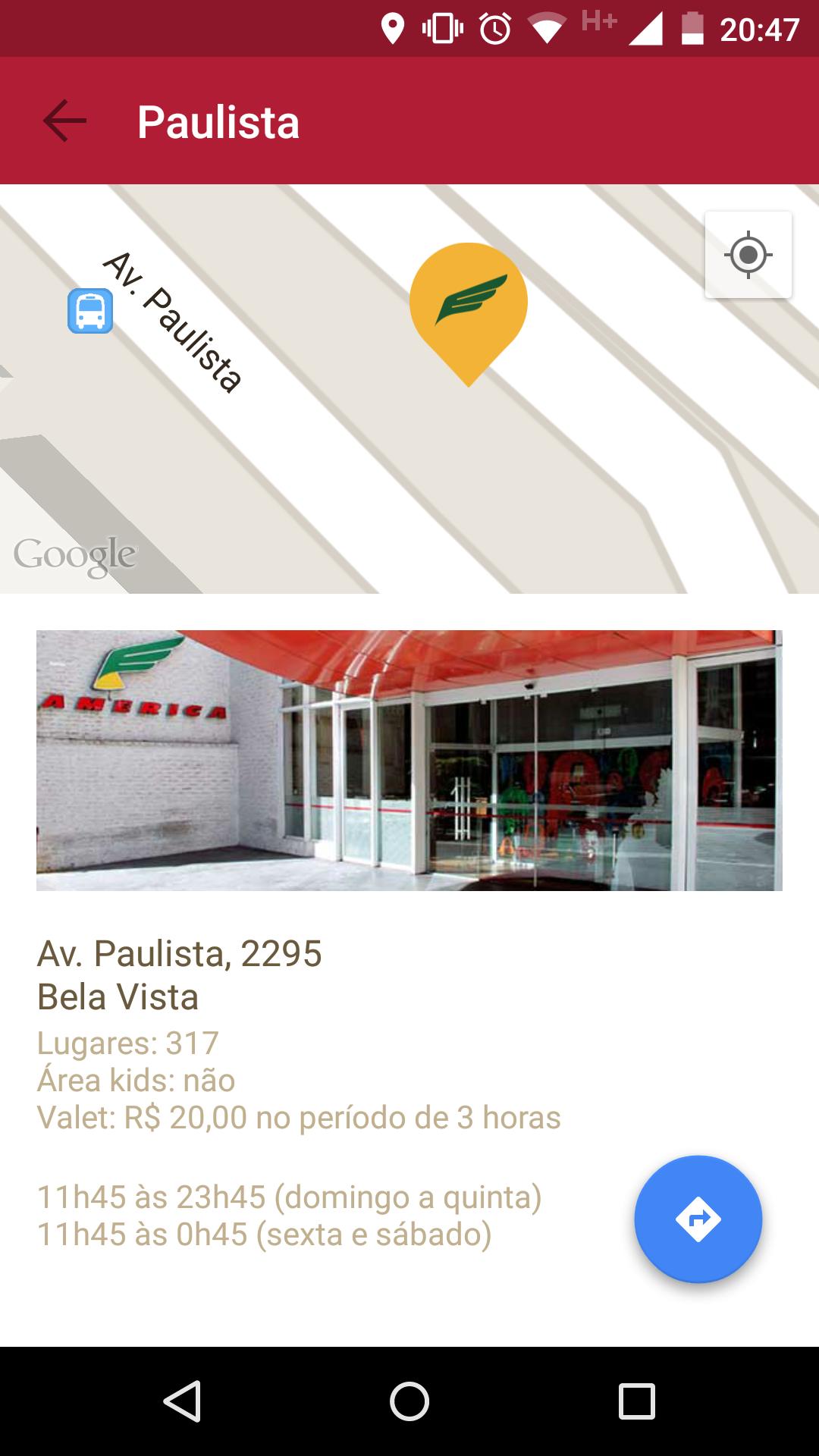The height and width of the screenshot is (1456, 819).
Task: Tap the vibrate mode icon in status bar
Action: tap(441, 29)
